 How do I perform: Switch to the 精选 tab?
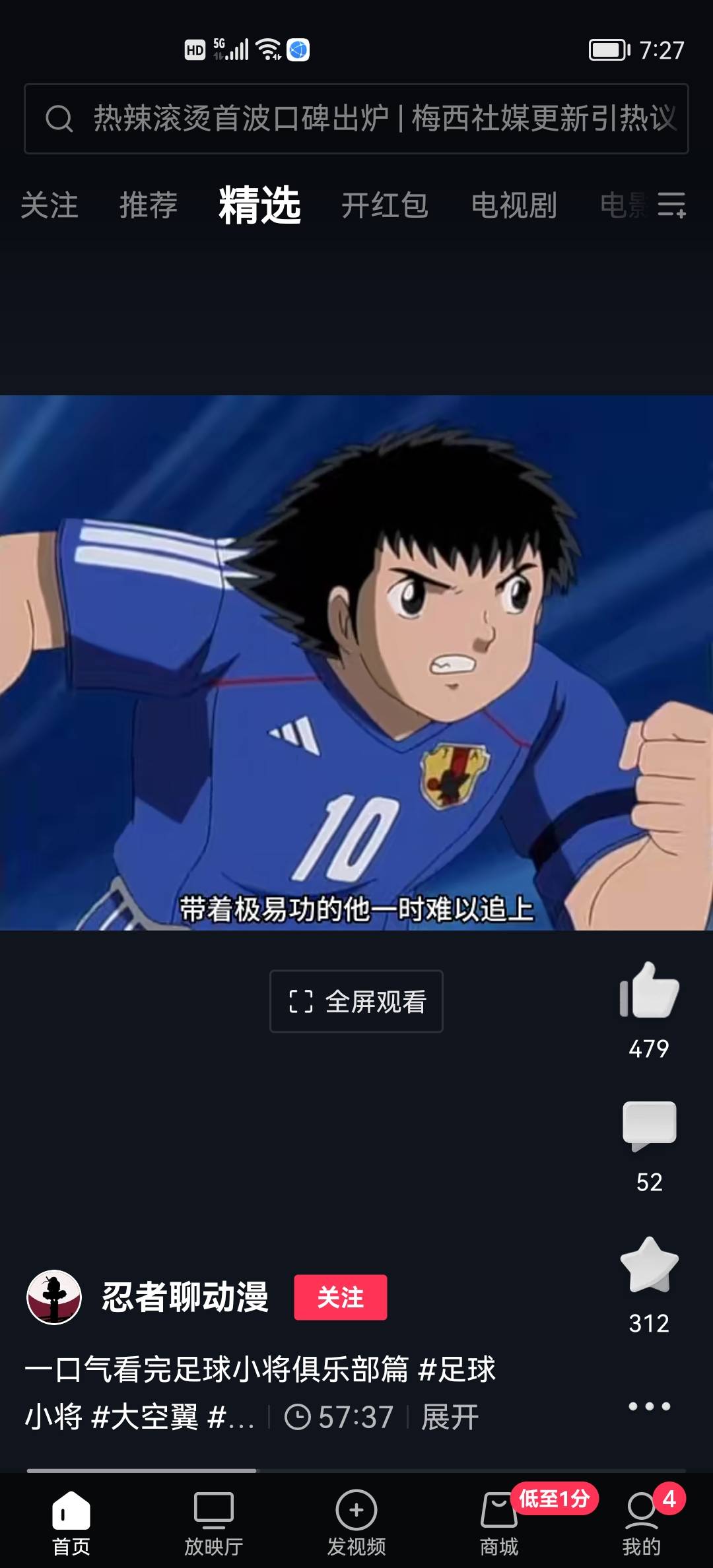coord(259,205)
